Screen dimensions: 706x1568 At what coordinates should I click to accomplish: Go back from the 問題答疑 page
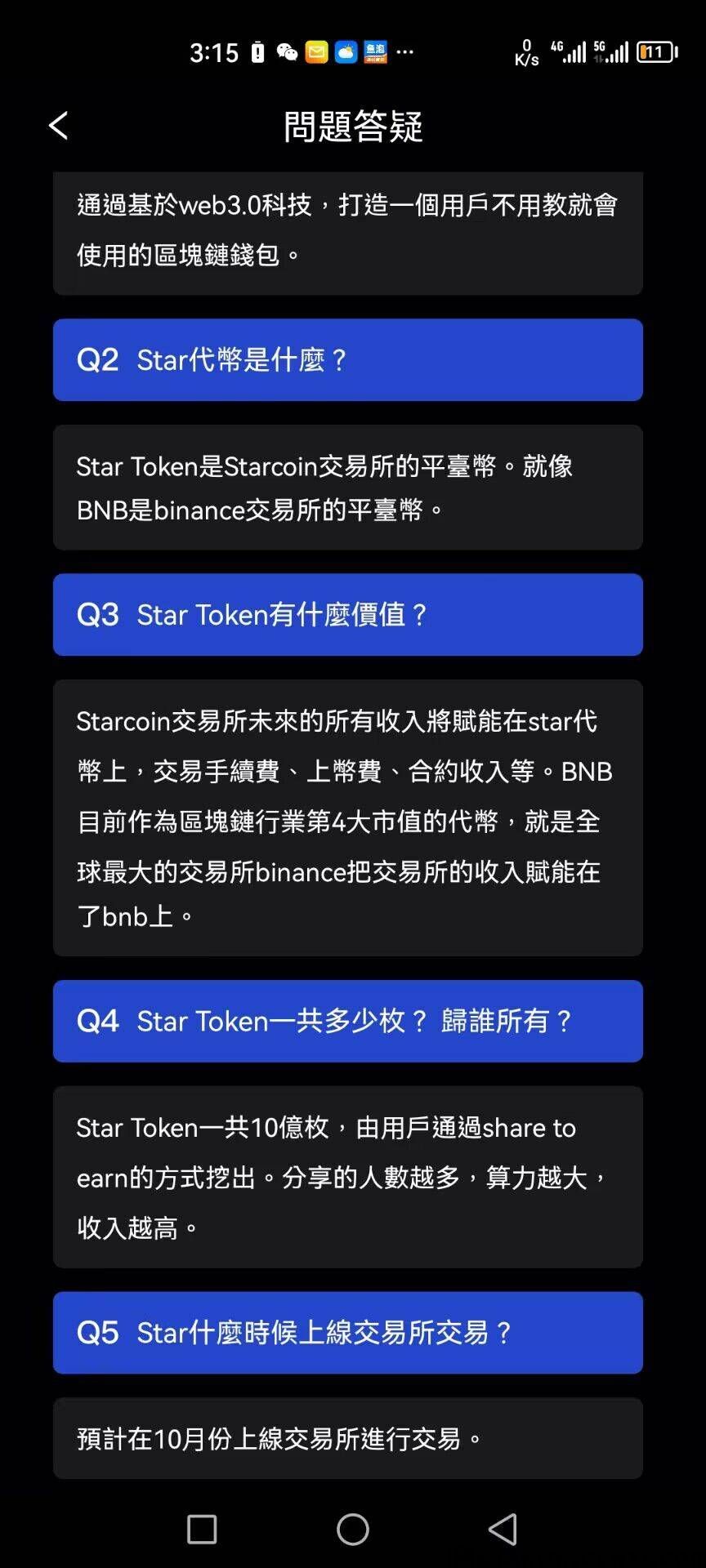click(x=58, y=126)
